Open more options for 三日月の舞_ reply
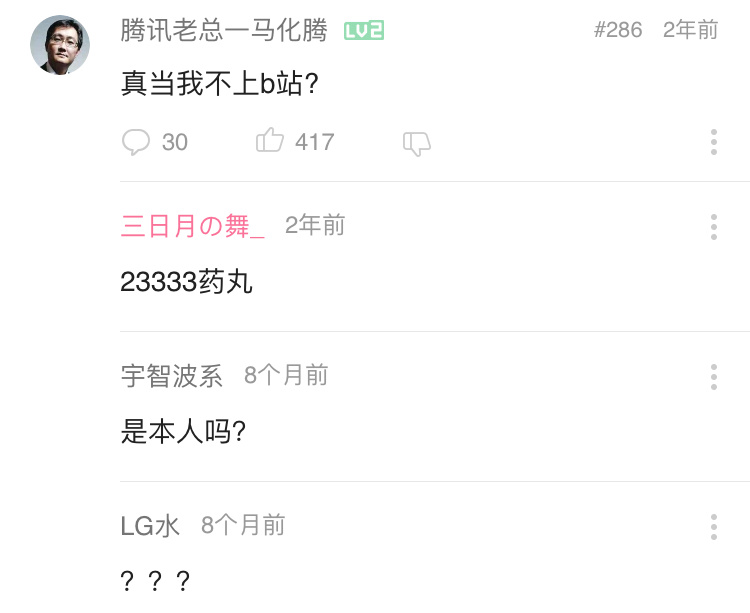The width and height of the screenshot is (750, 613). click(714, 227)
